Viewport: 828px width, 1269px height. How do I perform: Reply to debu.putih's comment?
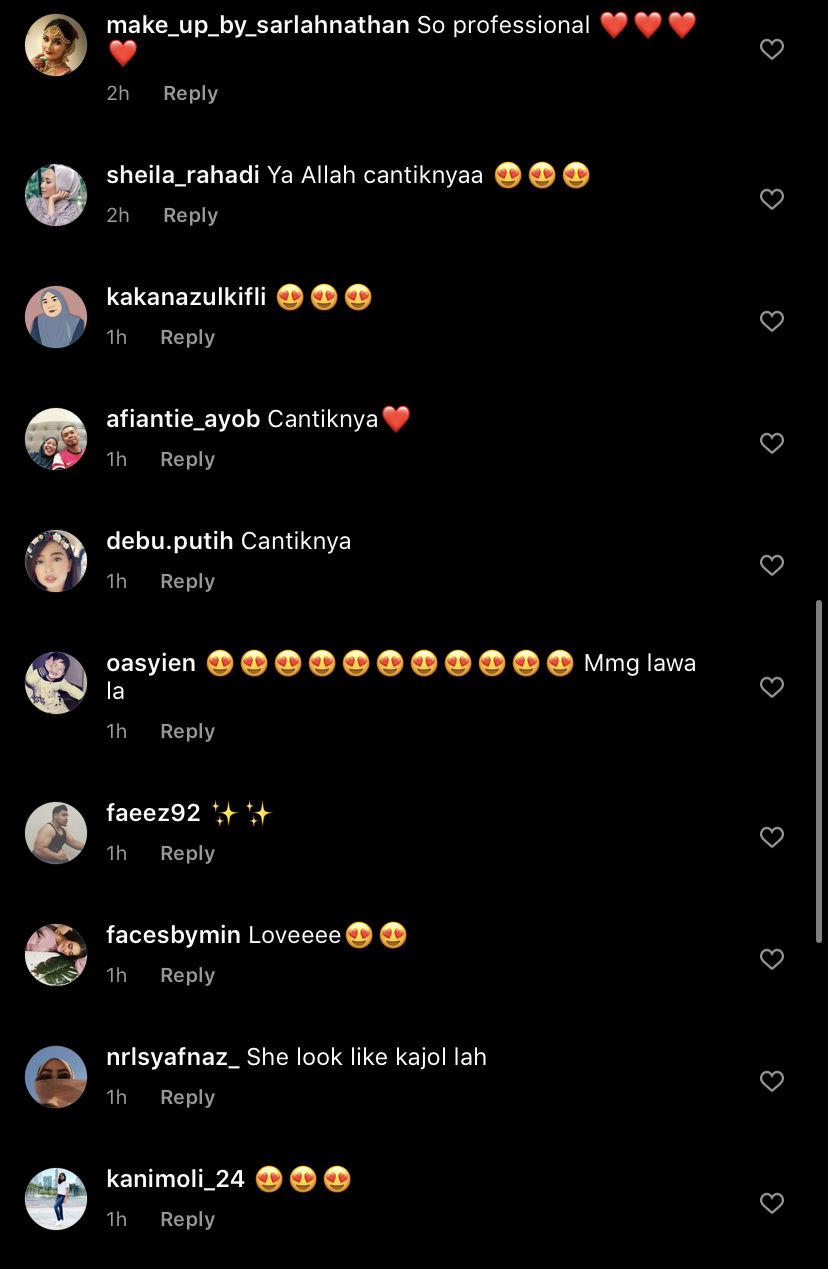coord(187,581)
